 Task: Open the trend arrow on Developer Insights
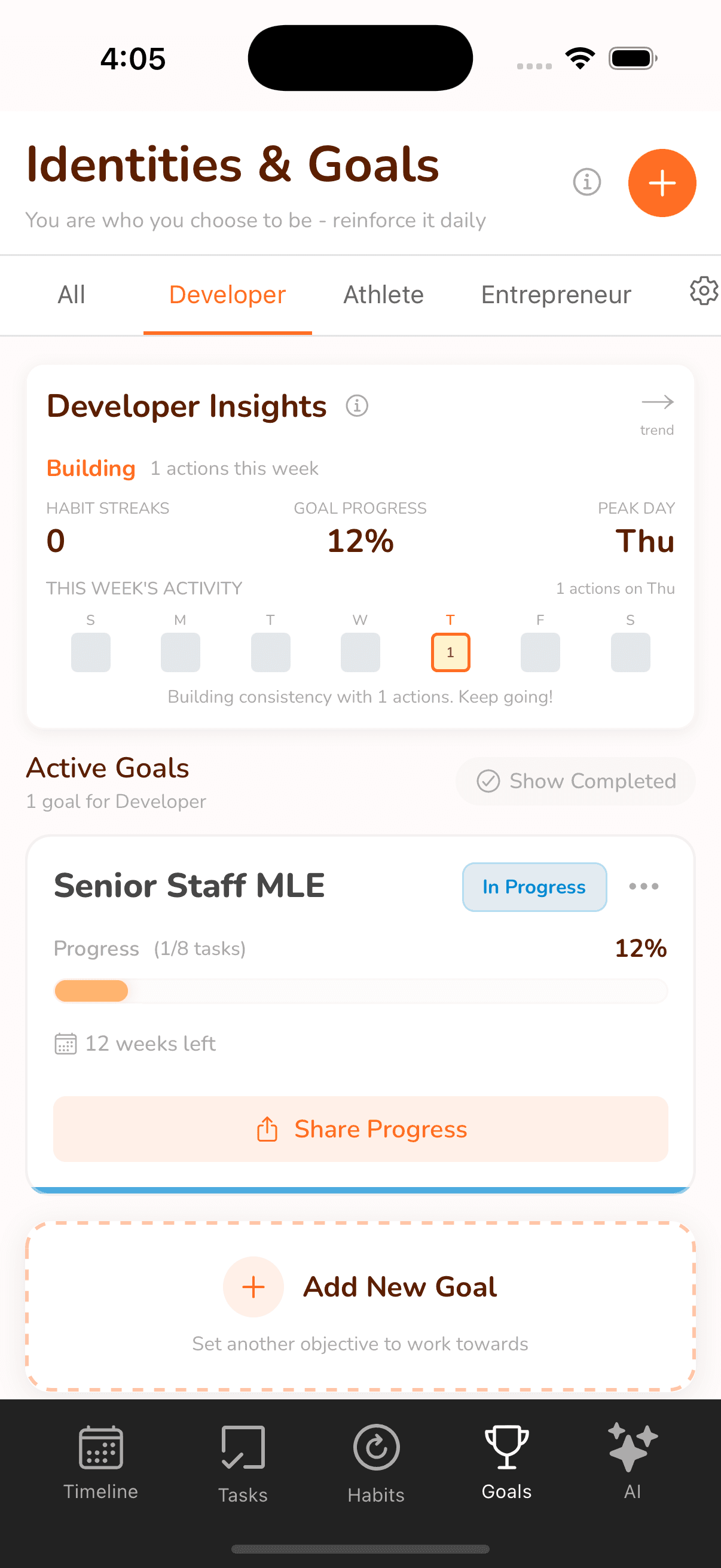click(x=657, y=402)
